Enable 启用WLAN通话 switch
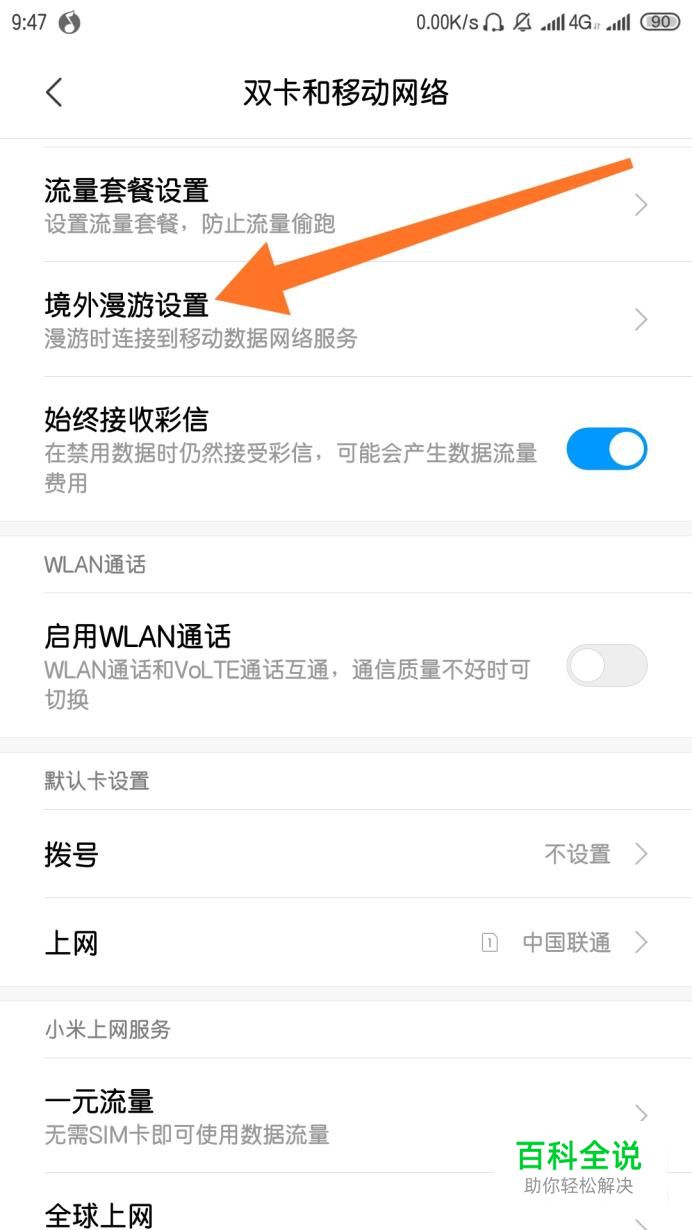The image size is (692, 1230). [x=606, y=665]
